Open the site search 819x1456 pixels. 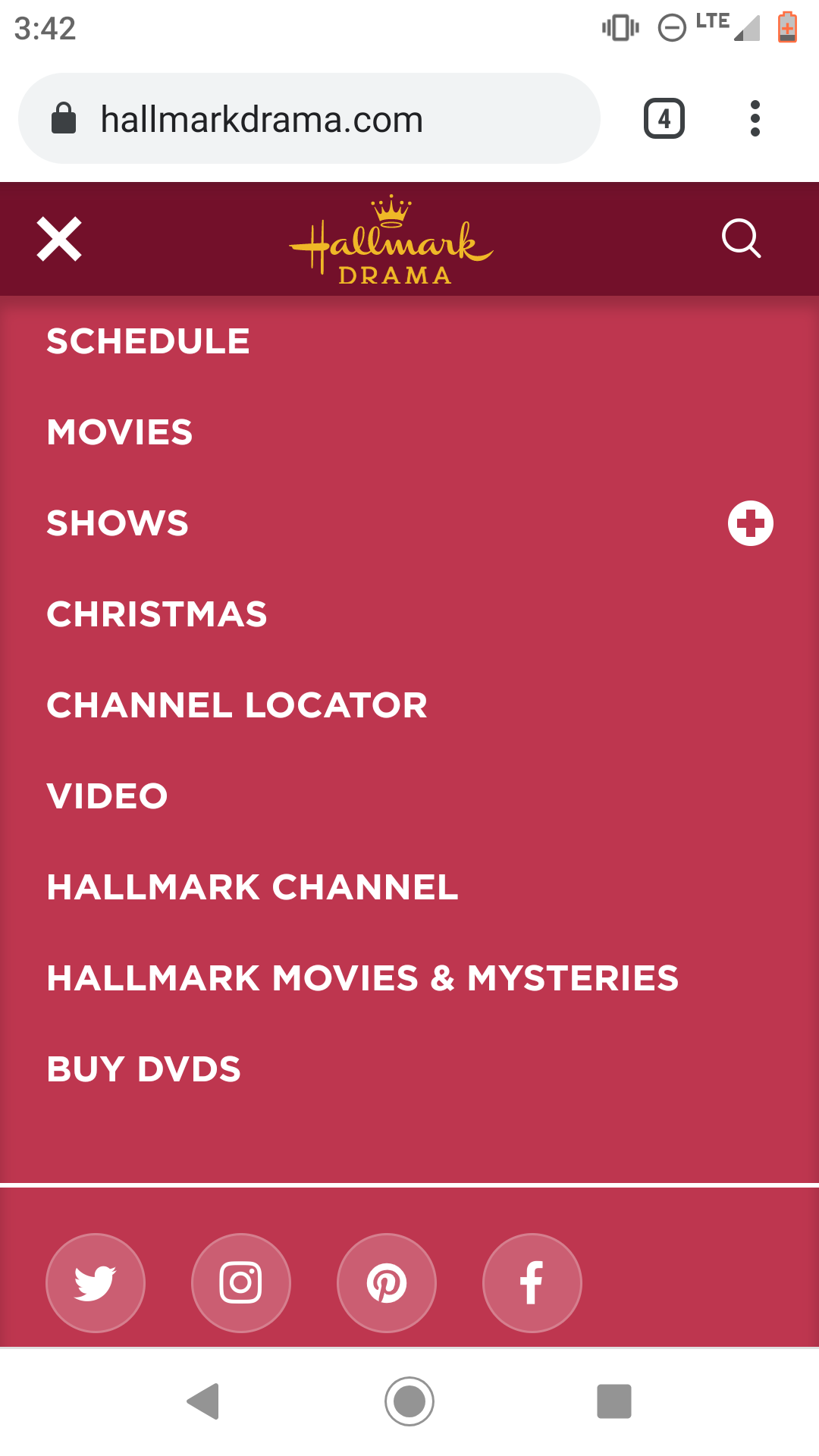(741, 240)
